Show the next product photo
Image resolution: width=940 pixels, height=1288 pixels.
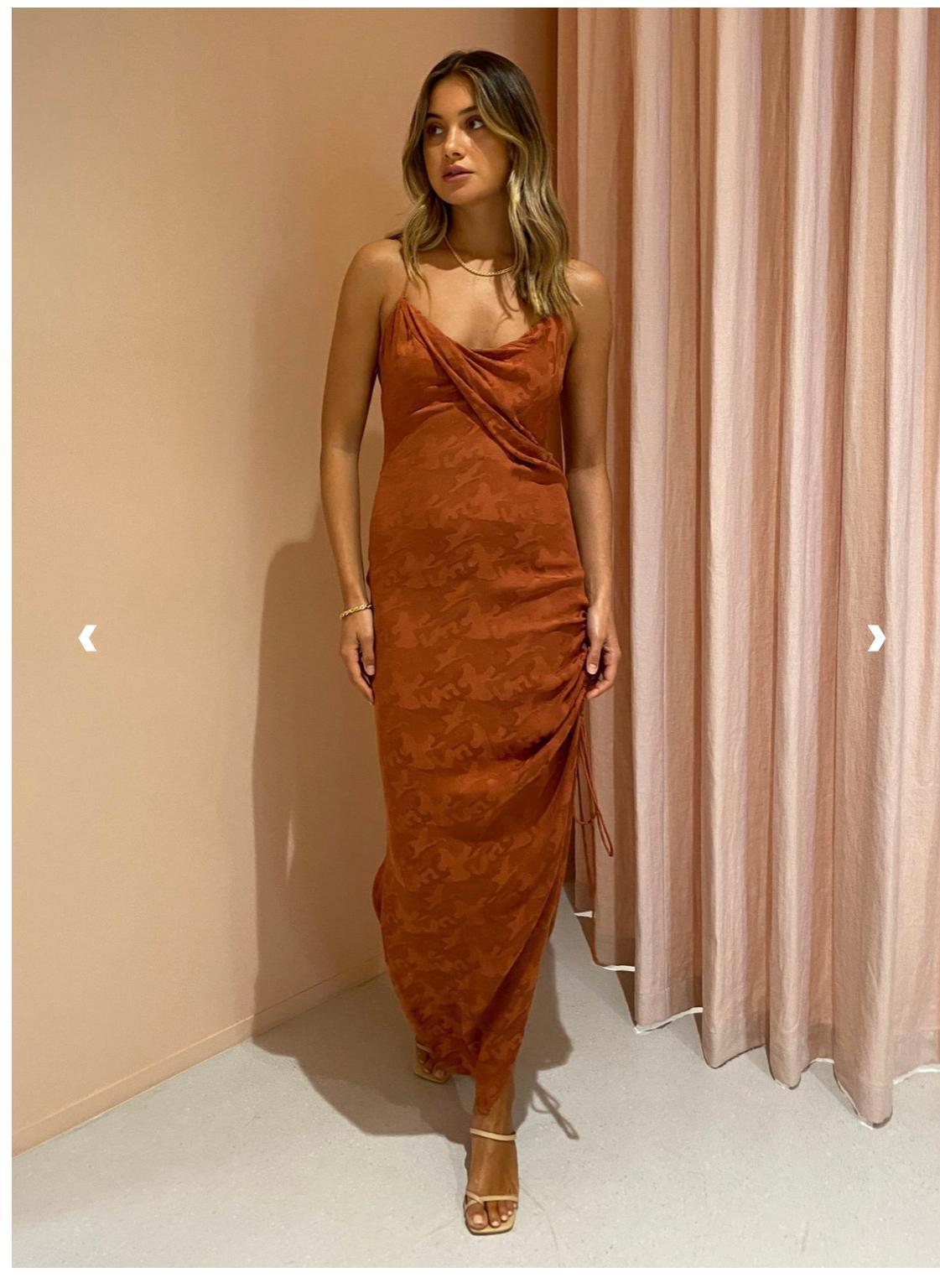click(x=875, y=638)
